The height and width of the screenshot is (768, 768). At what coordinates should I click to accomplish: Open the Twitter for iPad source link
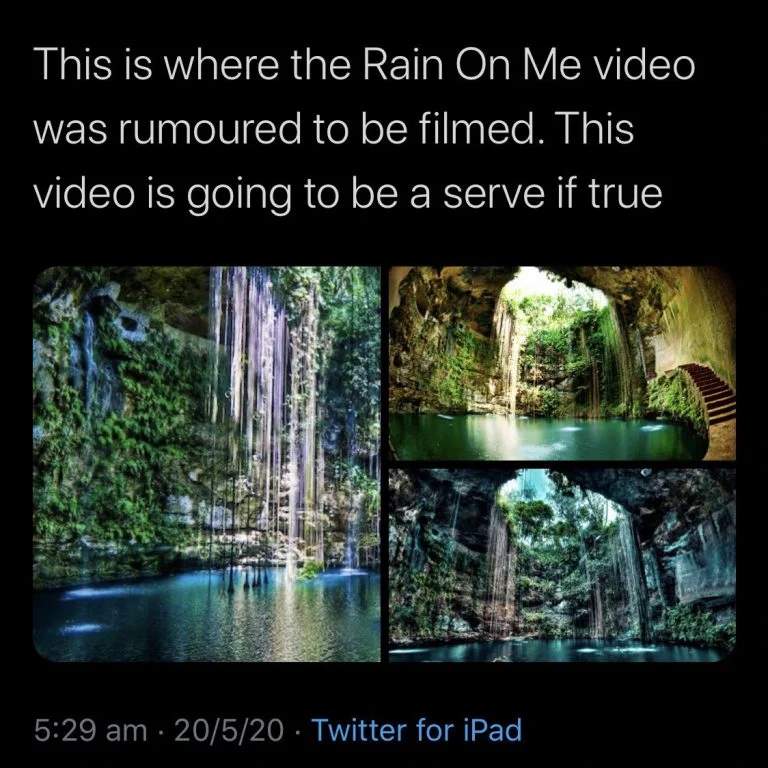[416, 729]
